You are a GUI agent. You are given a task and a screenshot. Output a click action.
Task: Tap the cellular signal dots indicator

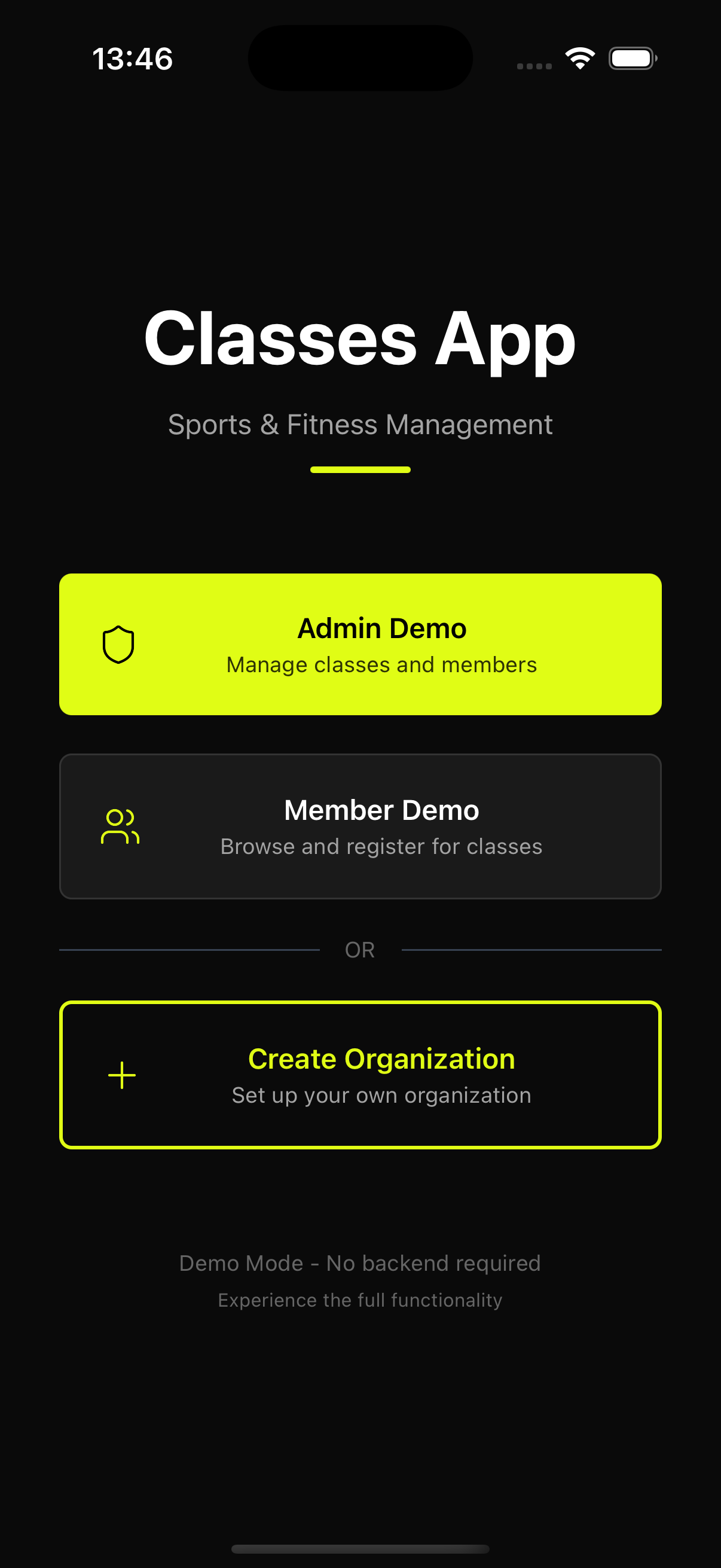click(533, 64)
